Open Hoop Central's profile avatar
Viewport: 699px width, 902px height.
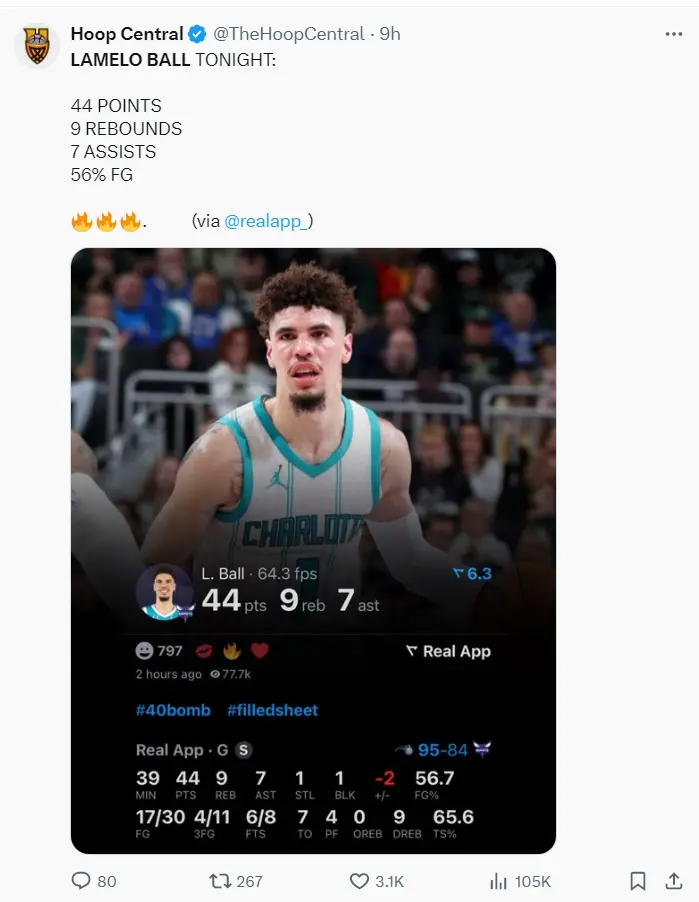coord(36,45)
